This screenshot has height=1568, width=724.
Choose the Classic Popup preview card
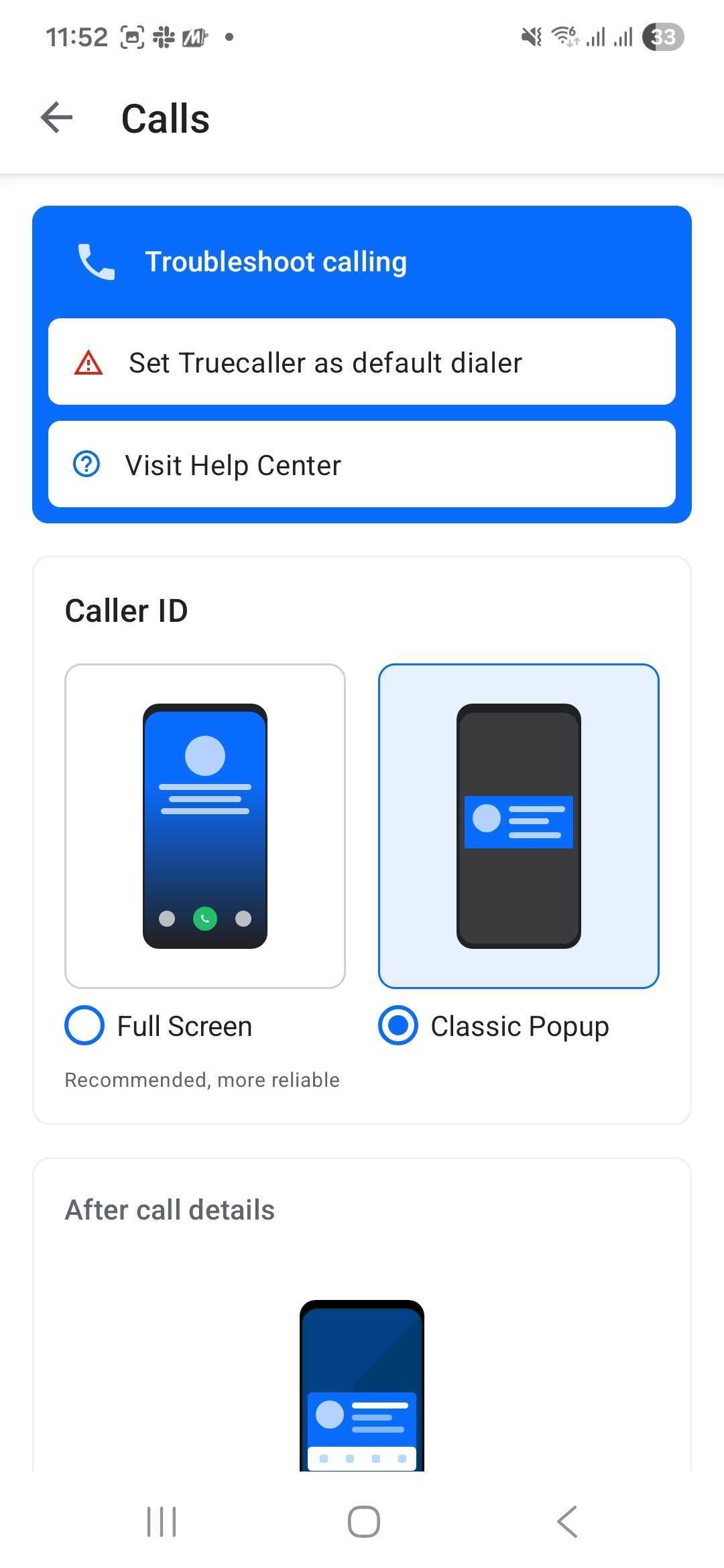[x=519, y=826]
